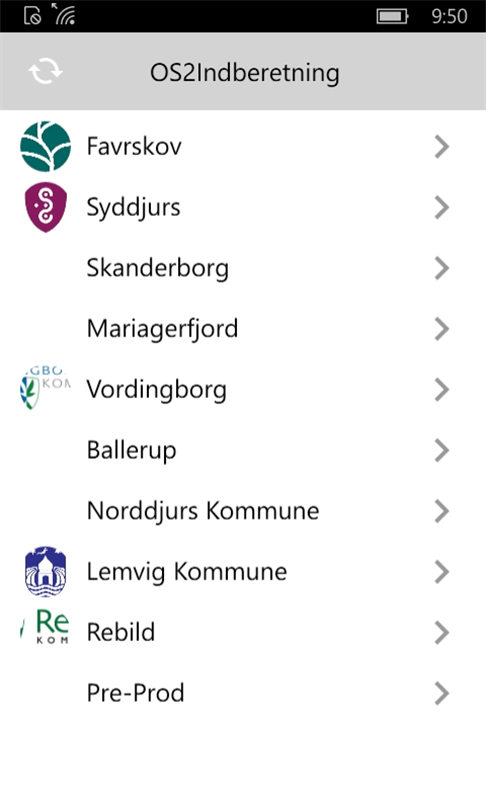Select the Favrskov municipality
The height and width of the screenshot is (810, 486).
(243, 147)
